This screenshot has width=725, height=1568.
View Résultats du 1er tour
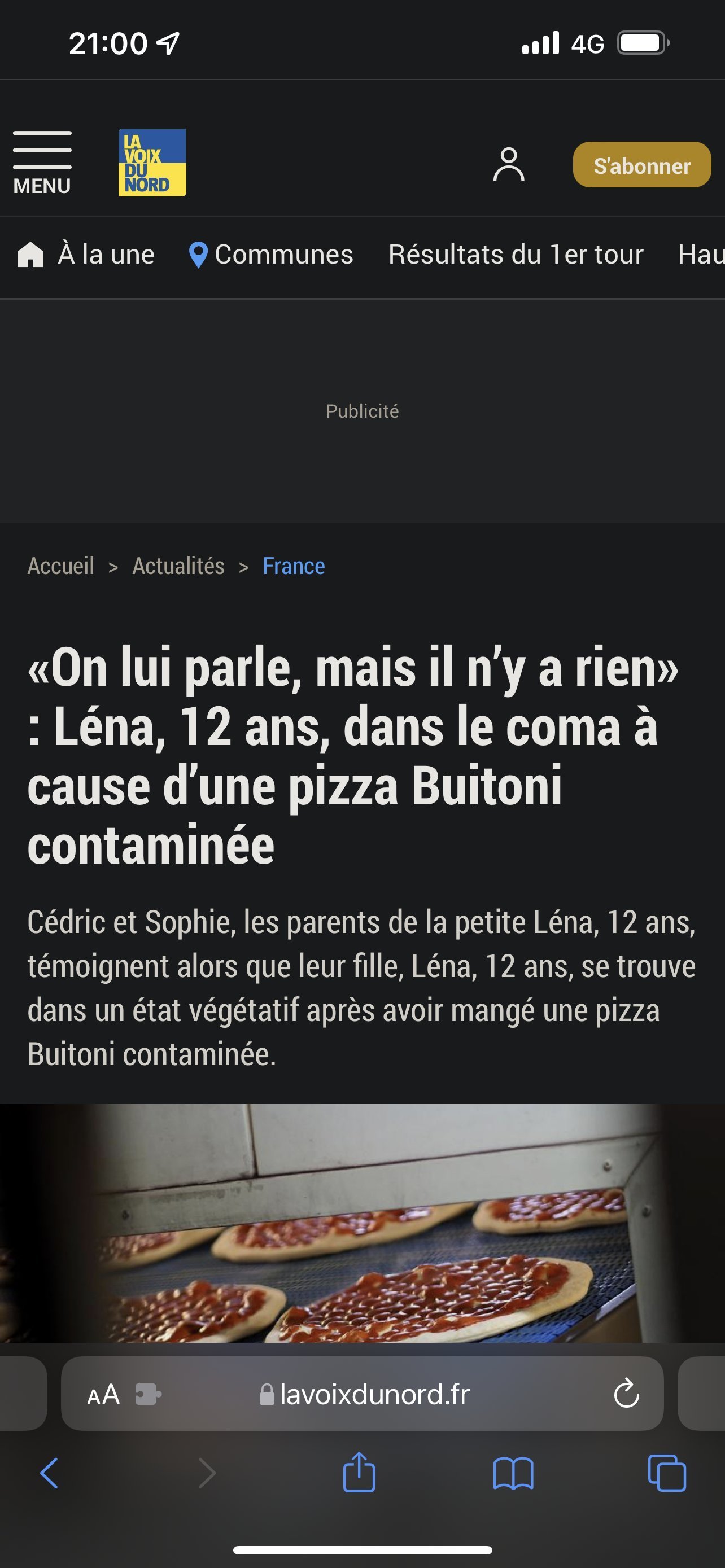[x=516, y=255]
